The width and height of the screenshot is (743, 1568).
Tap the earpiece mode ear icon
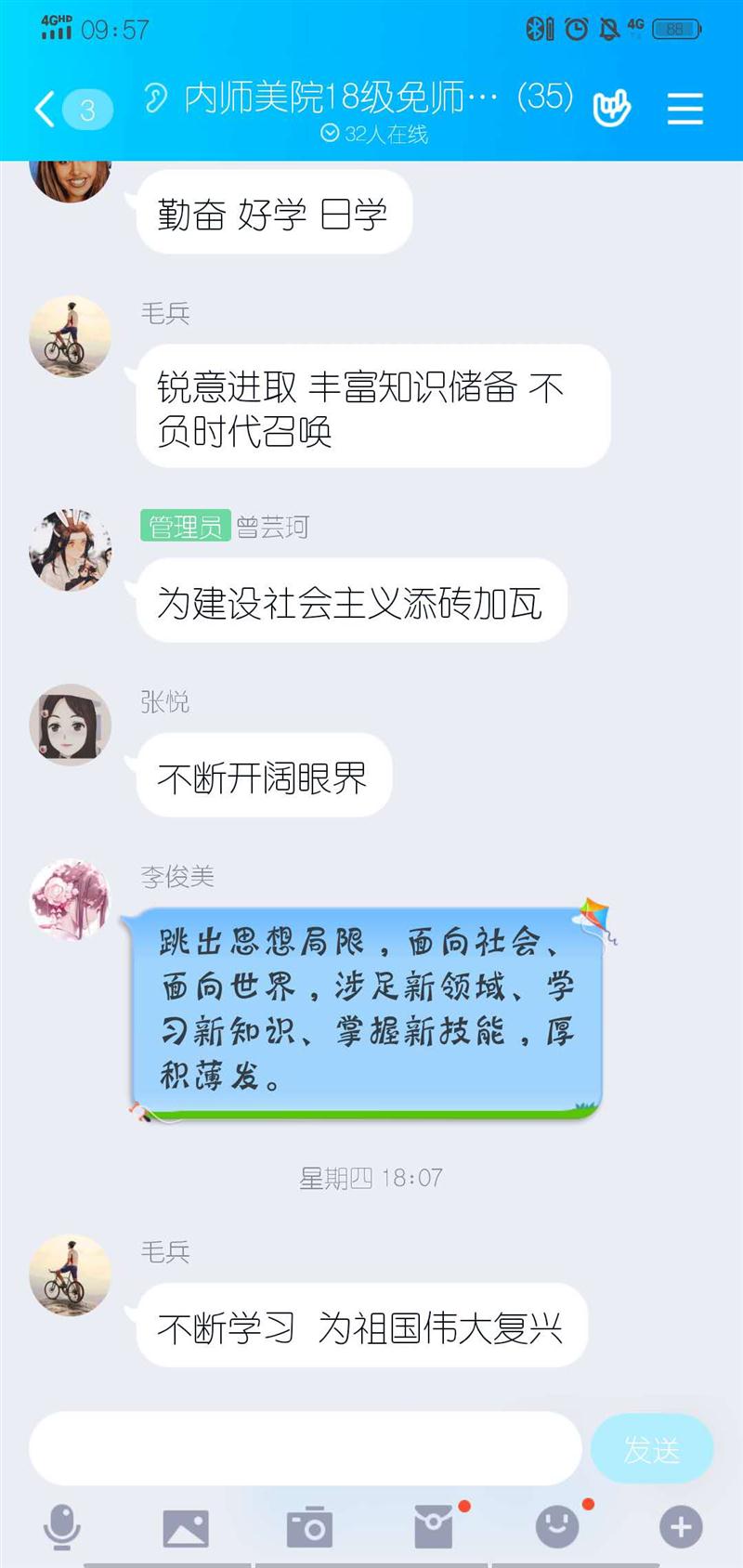(x=155, y=98)
